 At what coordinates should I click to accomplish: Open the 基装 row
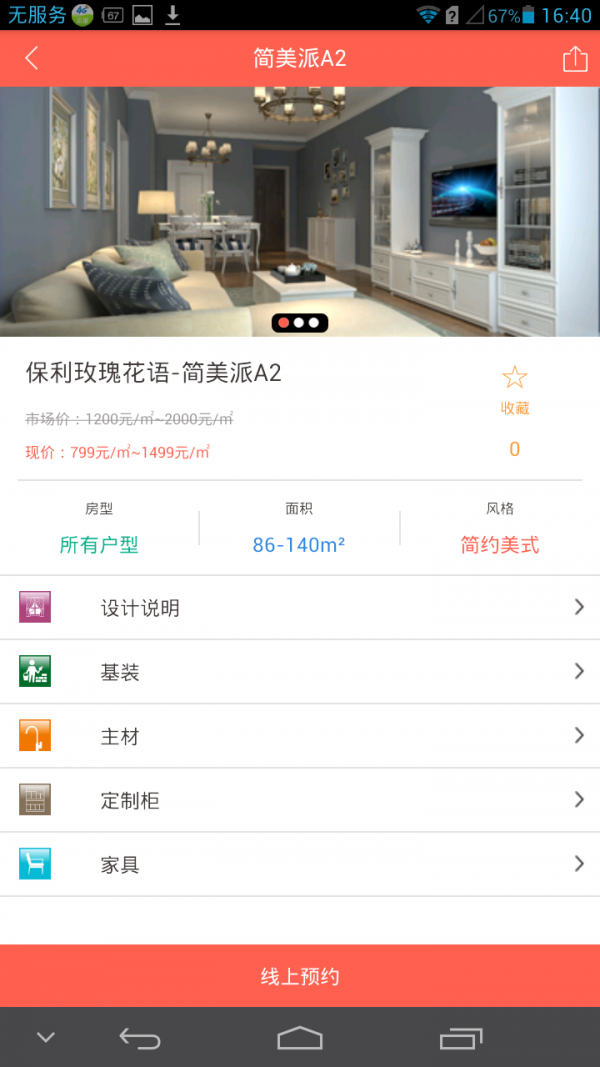[300, 672]
